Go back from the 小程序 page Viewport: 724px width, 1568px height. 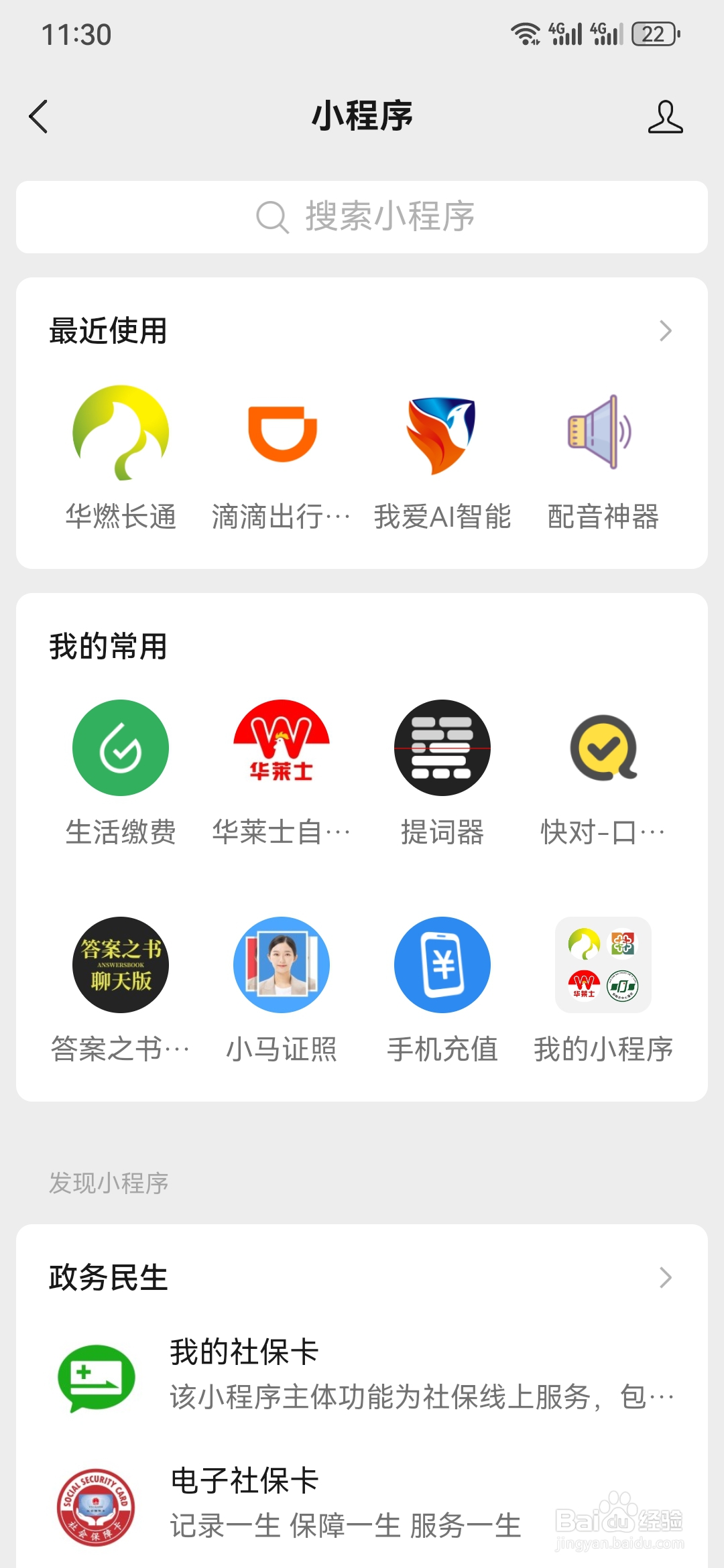39,117
